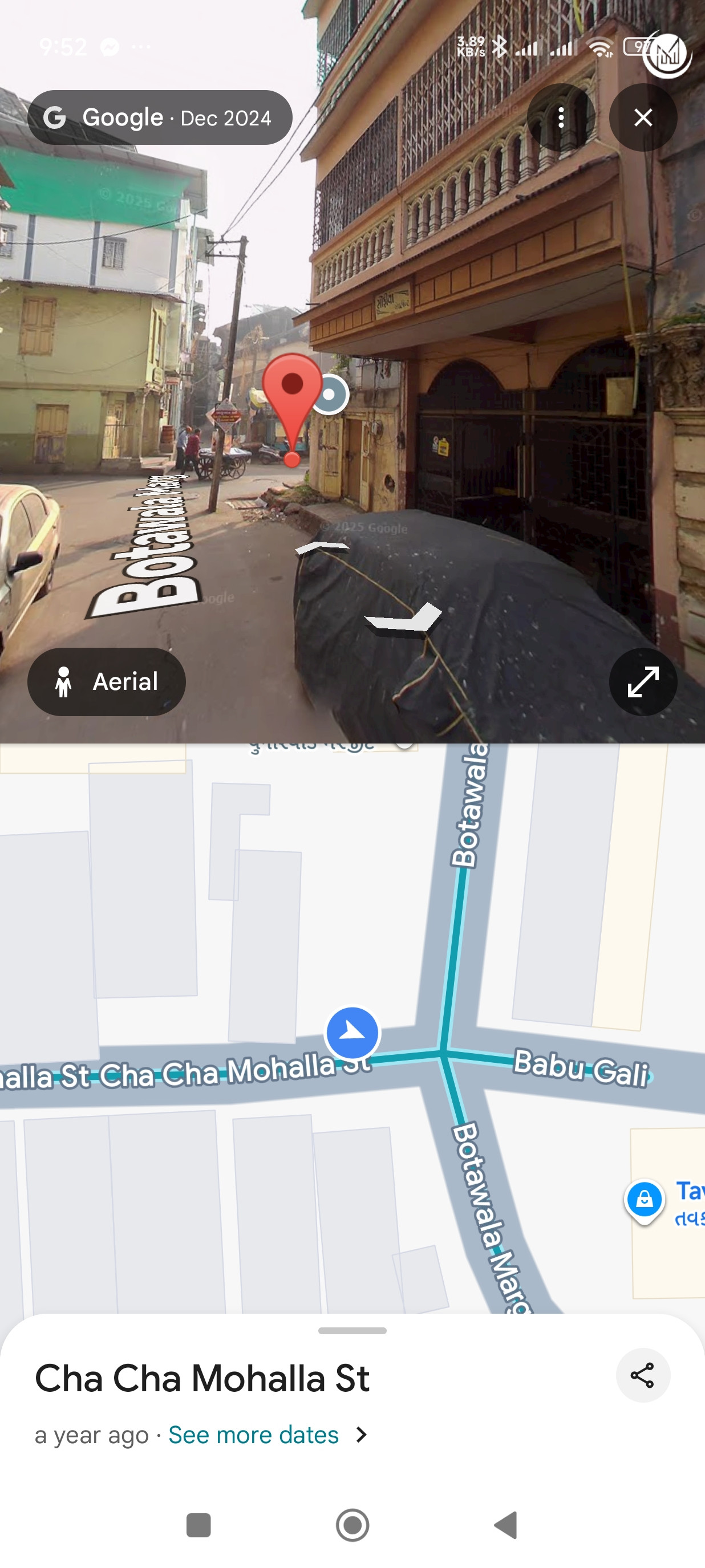Close the Street View panel
Screen dimensions: 705x1568
[x=643, y=117]
